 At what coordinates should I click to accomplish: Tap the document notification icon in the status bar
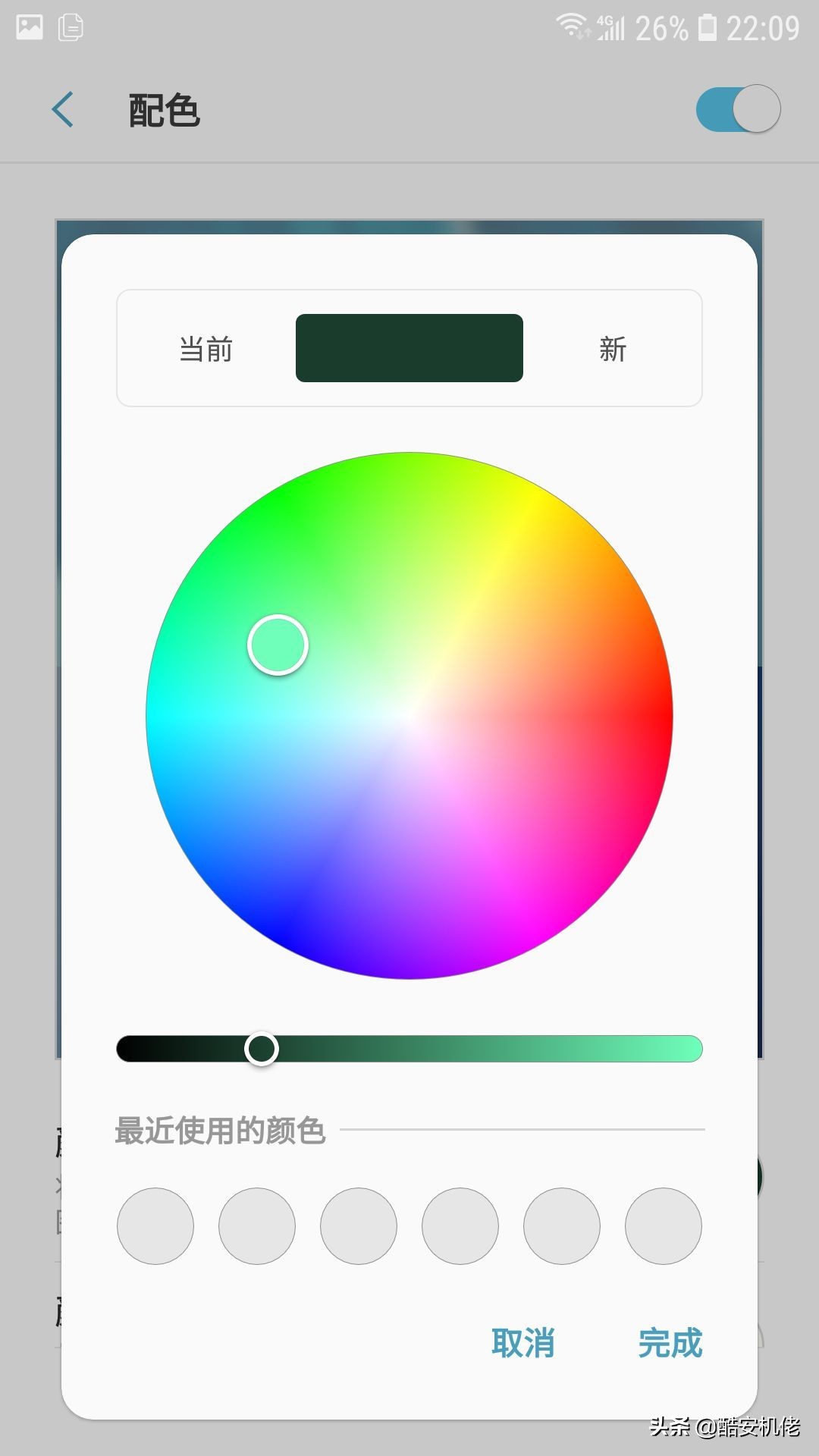72,25
